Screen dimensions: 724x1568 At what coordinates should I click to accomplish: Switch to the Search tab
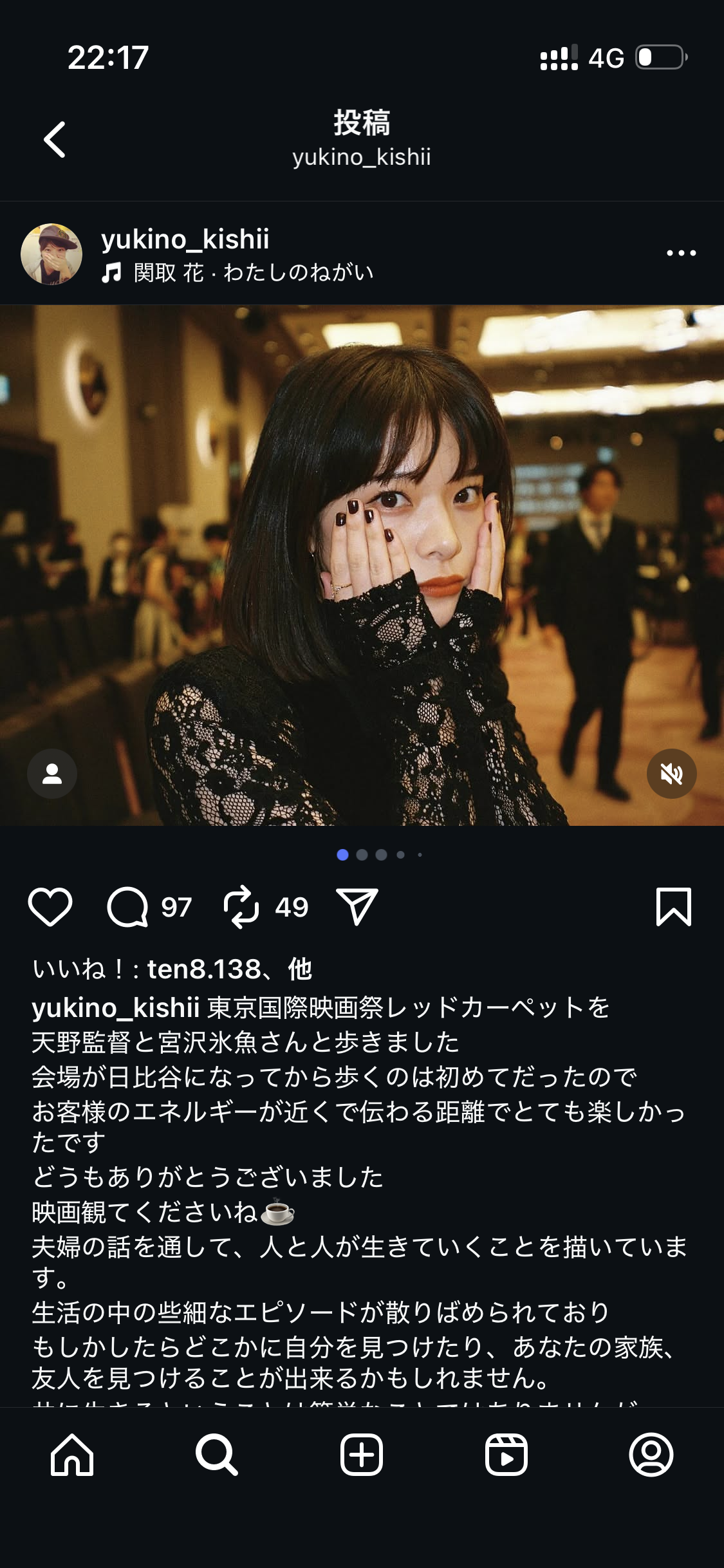(217, 1455)
